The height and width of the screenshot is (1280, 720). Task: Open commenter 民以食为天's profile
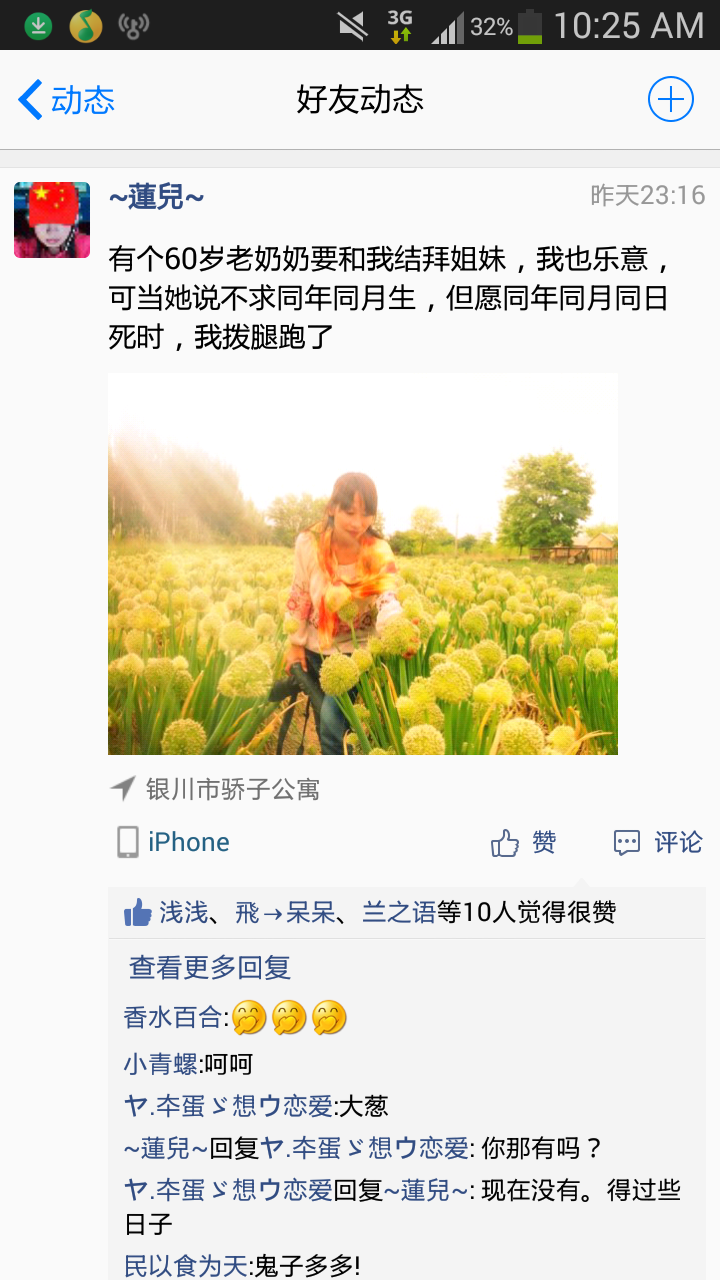click(x=185, y=1266)
